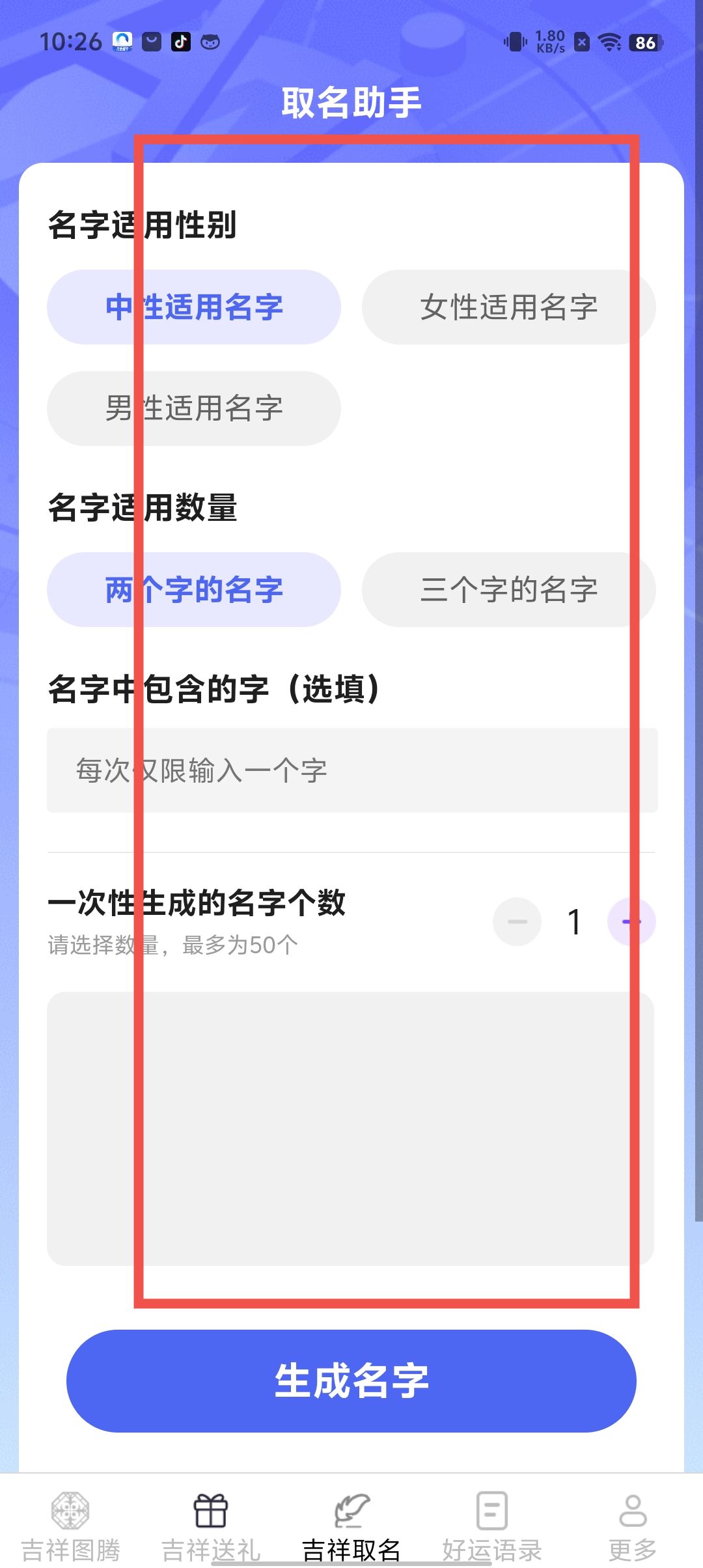Increase the name count with plus
Screen dimensions: 703x1568
[631, 921]
